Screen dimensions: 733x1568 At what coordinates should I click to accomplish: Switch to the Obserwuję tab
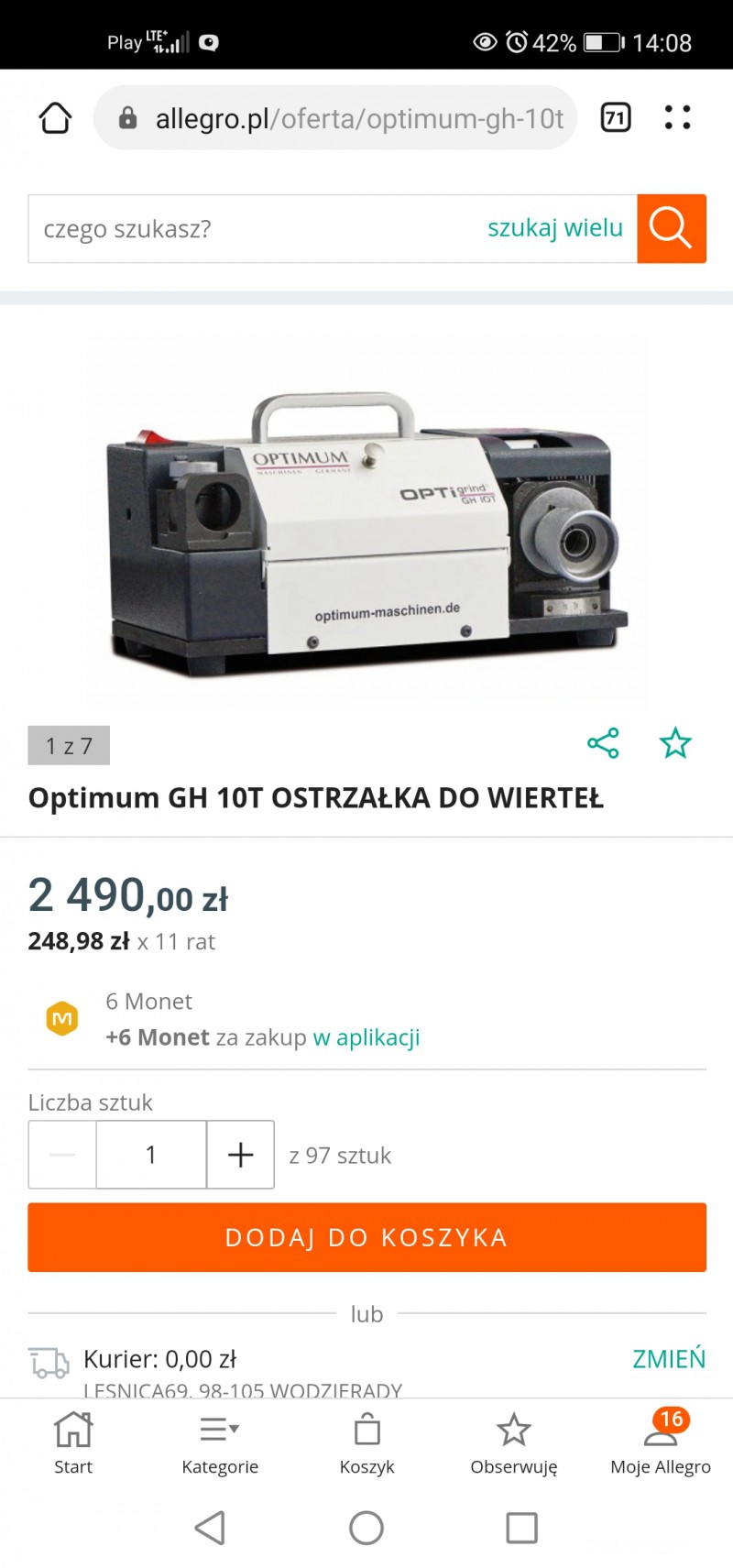click(513, 1442)
